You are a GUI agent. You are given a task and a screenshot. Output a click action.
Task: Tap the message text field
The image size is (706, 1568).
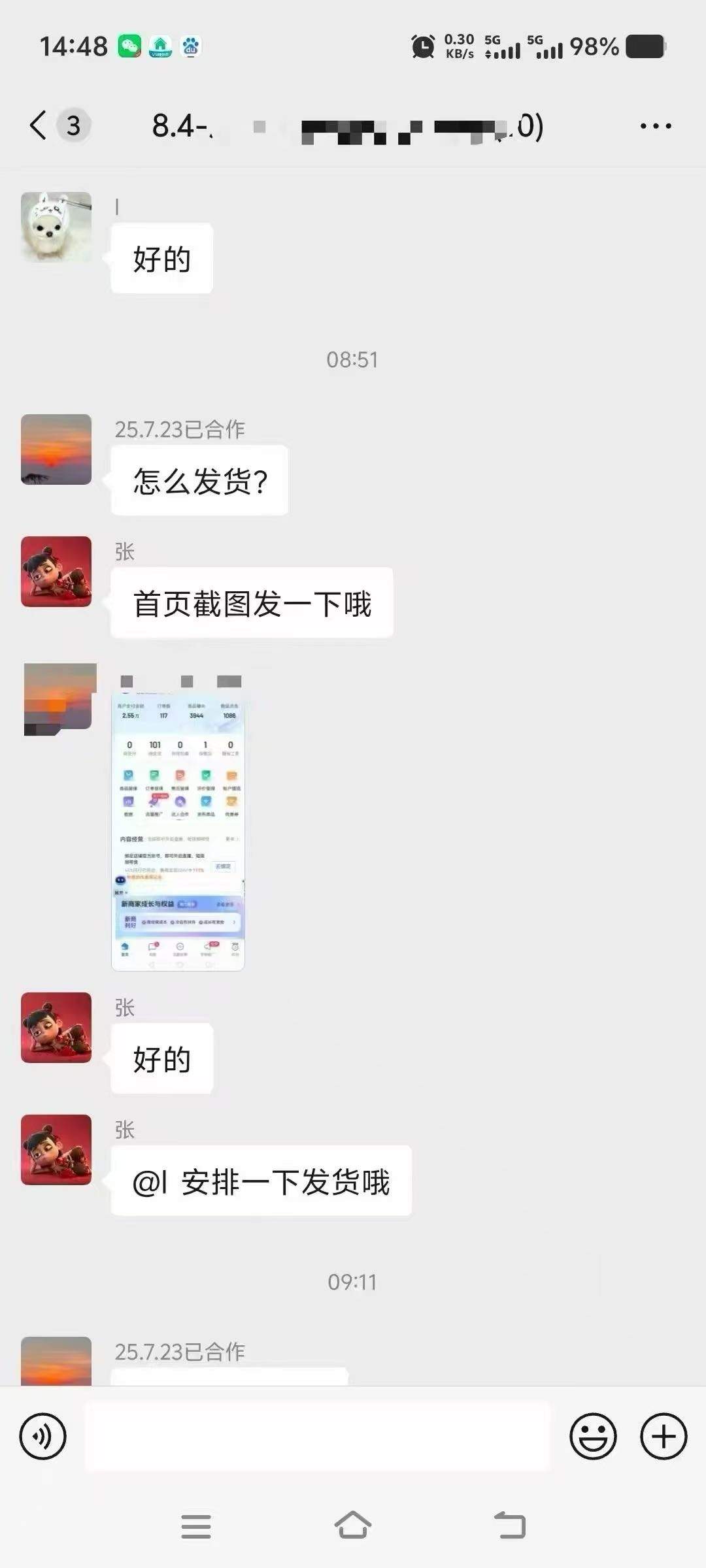tap(318, 1436)
